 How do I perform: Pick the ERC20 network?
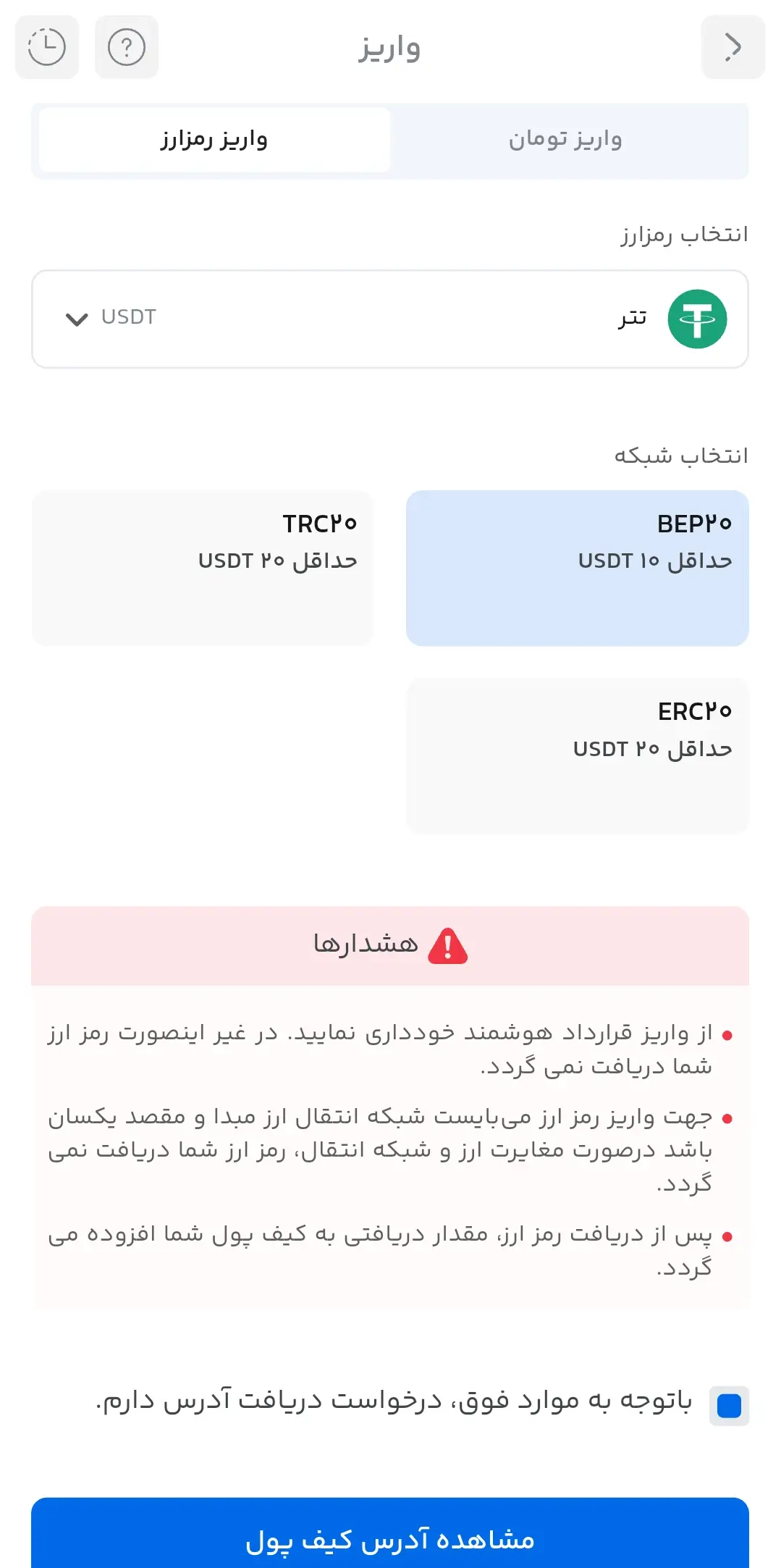(x=577, y=755)
